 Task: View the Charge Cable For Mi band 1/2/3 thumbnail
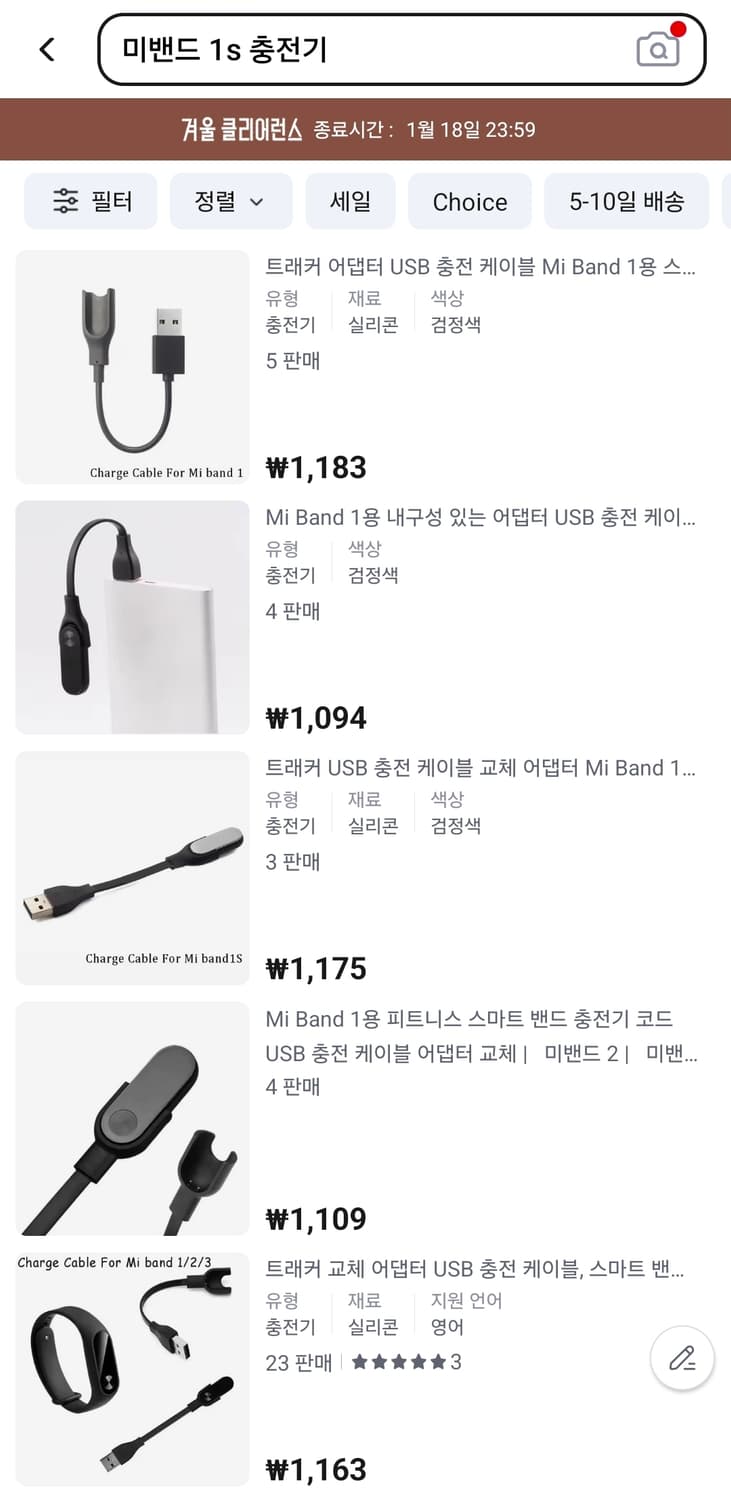tap(131, 1370)
